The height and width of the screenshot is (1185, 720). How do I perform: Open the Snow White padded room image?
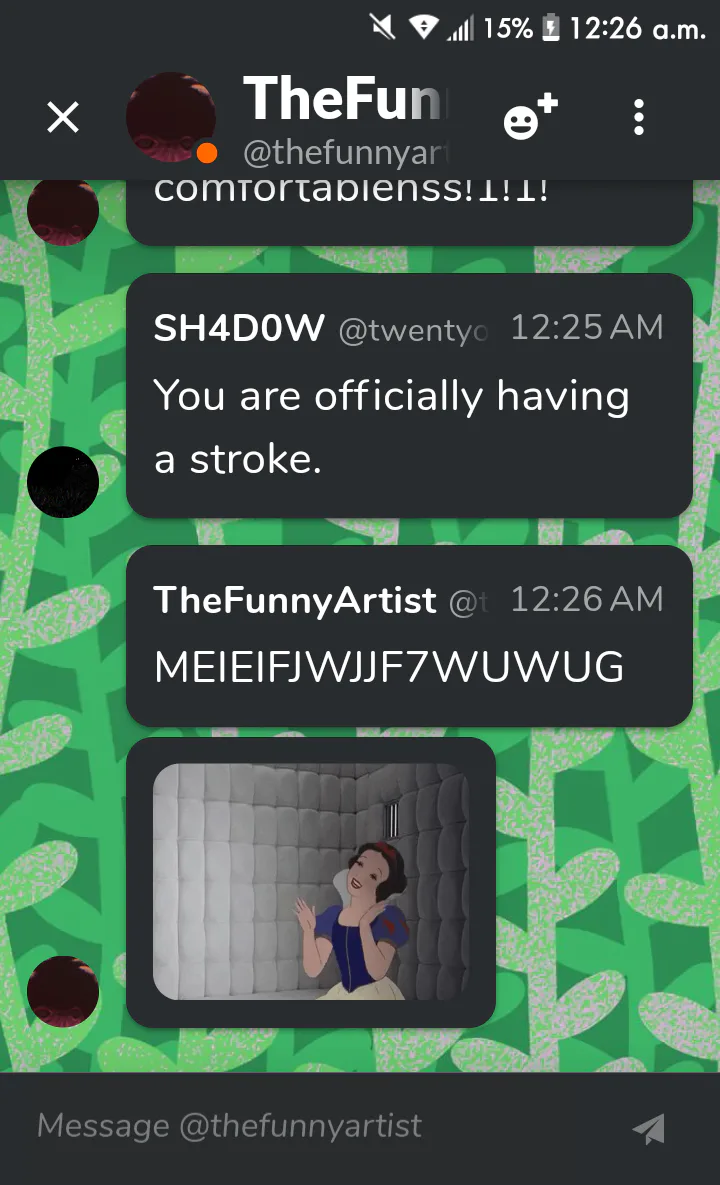311,881
